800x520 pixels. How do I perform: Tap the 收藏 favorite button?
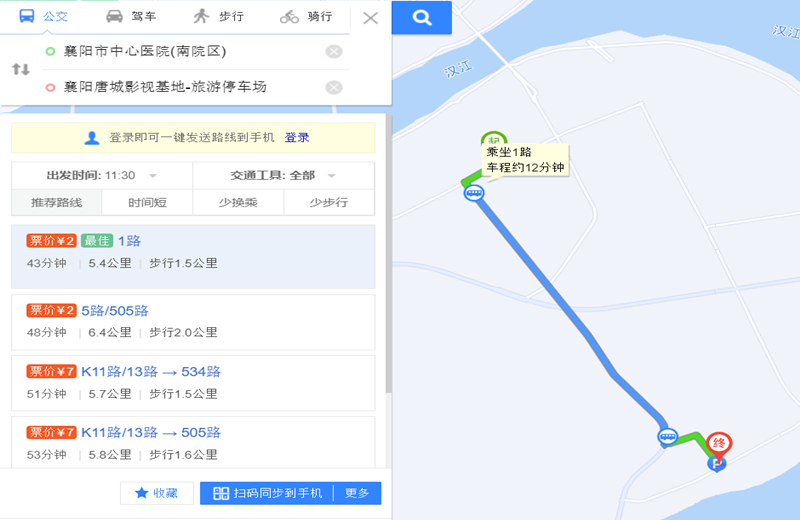tap(157, 493)
